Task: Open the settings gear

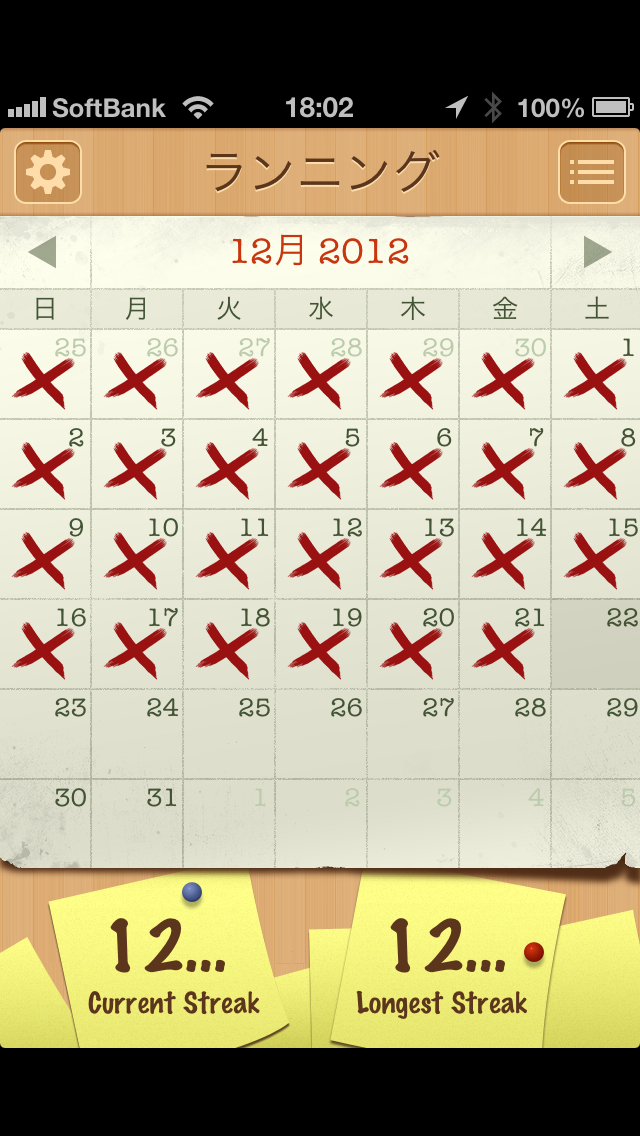Action: click(x=48, y=172)
